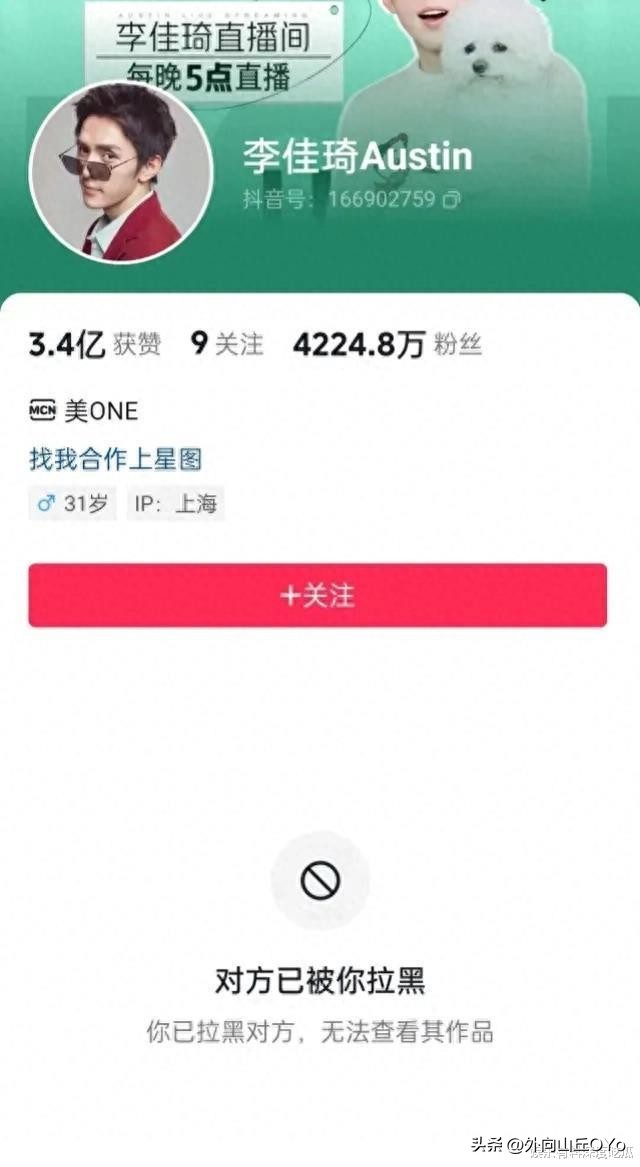This screenshot has width=640, height=1167.
Task: Open the 9 关注 following list
Action: pos(227,345)
